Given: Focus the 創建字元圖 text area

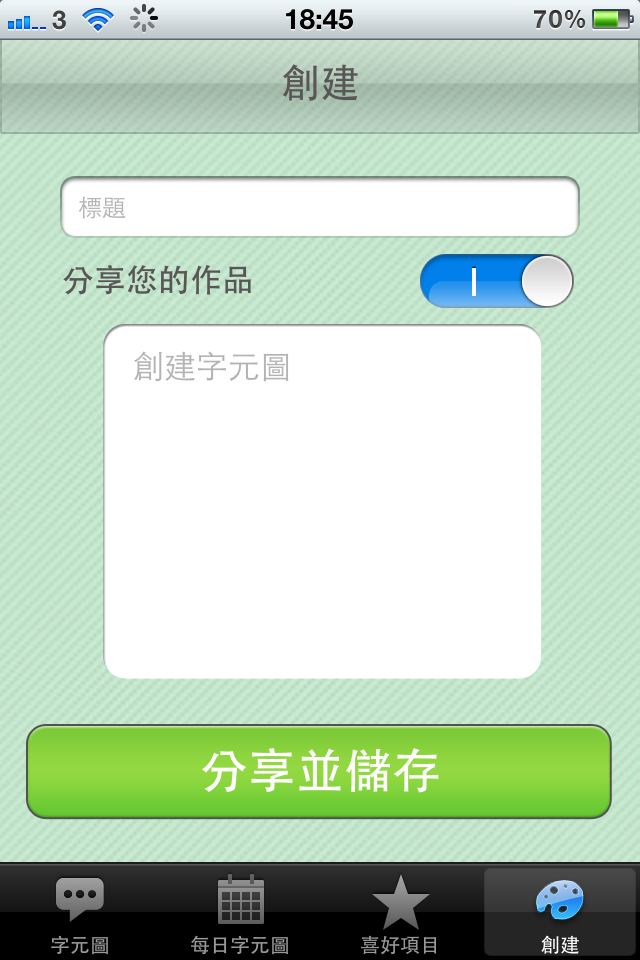Looking at the screenshot, I should pyautogui.click(x=322, y=501).
